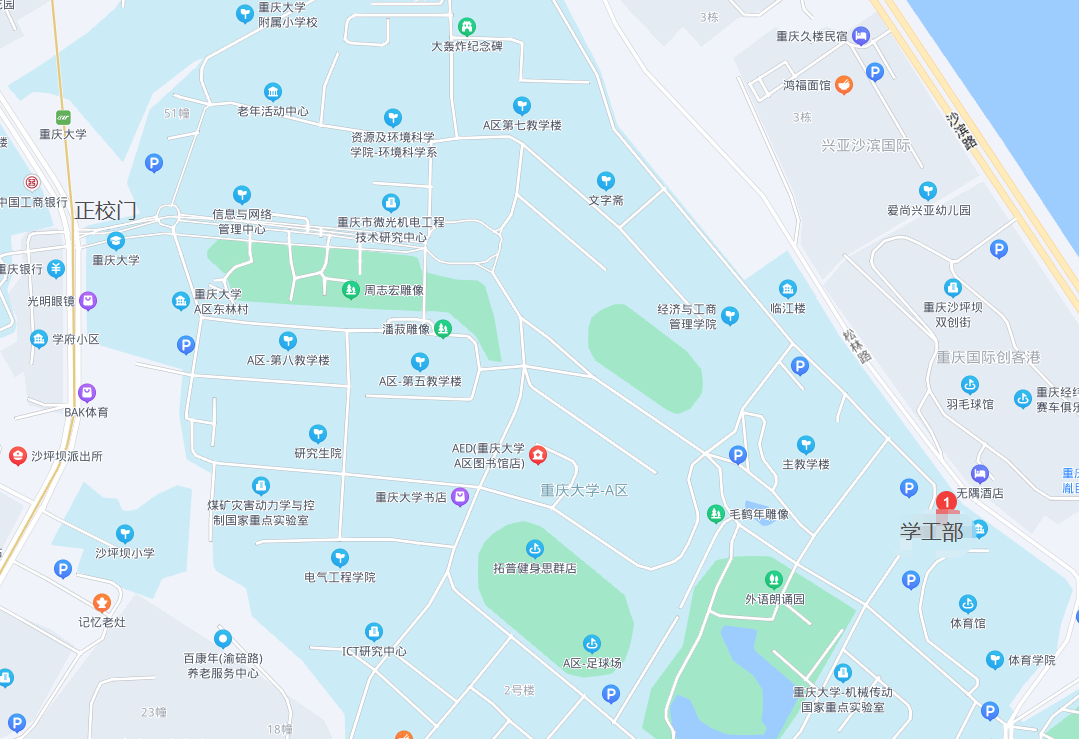Open the 正校门 map label
The image size is (1079, 739).
tap(105, 211)
